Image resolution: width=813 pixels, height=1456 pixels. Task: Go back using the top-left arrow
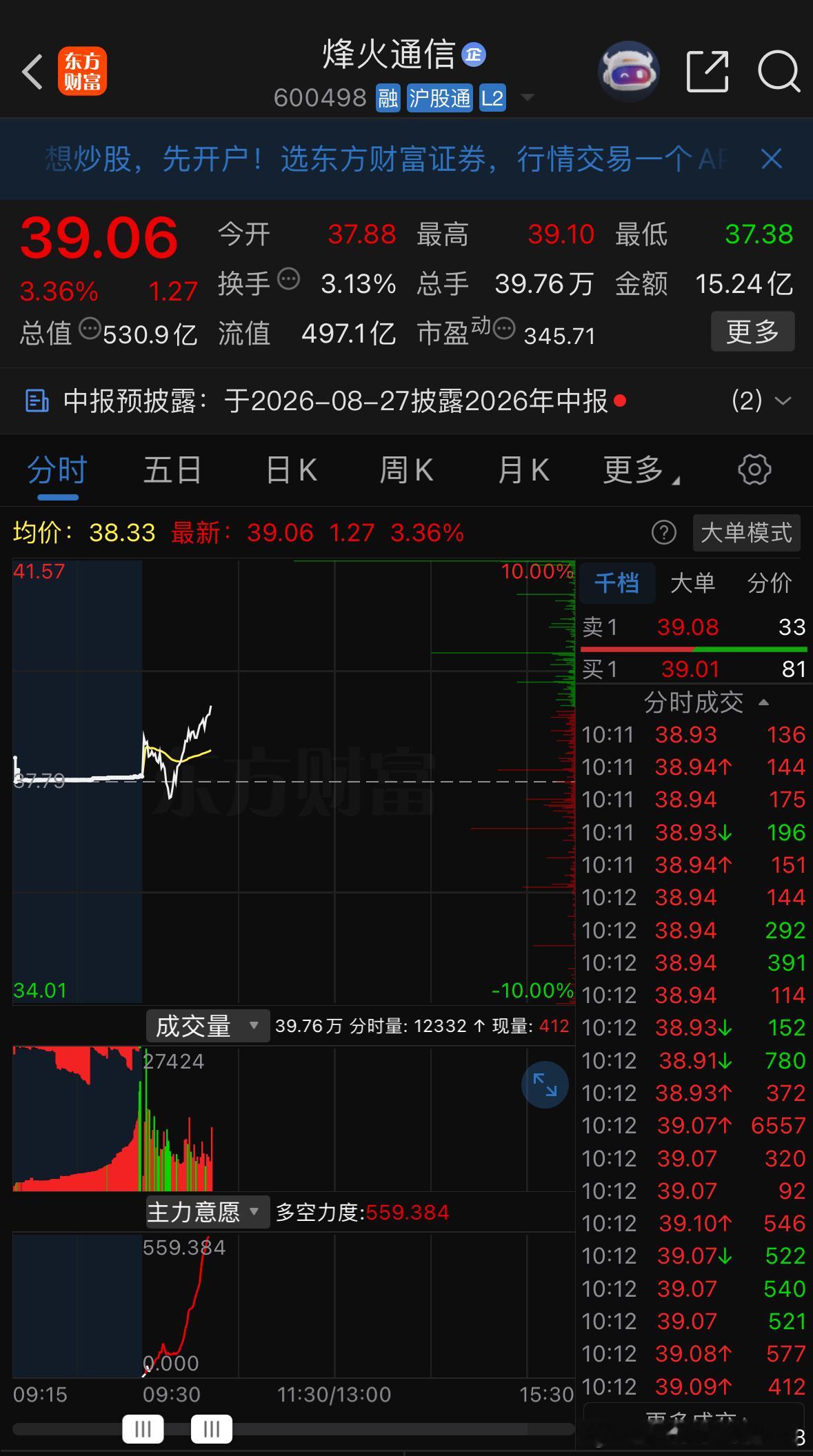coord(32,72)
